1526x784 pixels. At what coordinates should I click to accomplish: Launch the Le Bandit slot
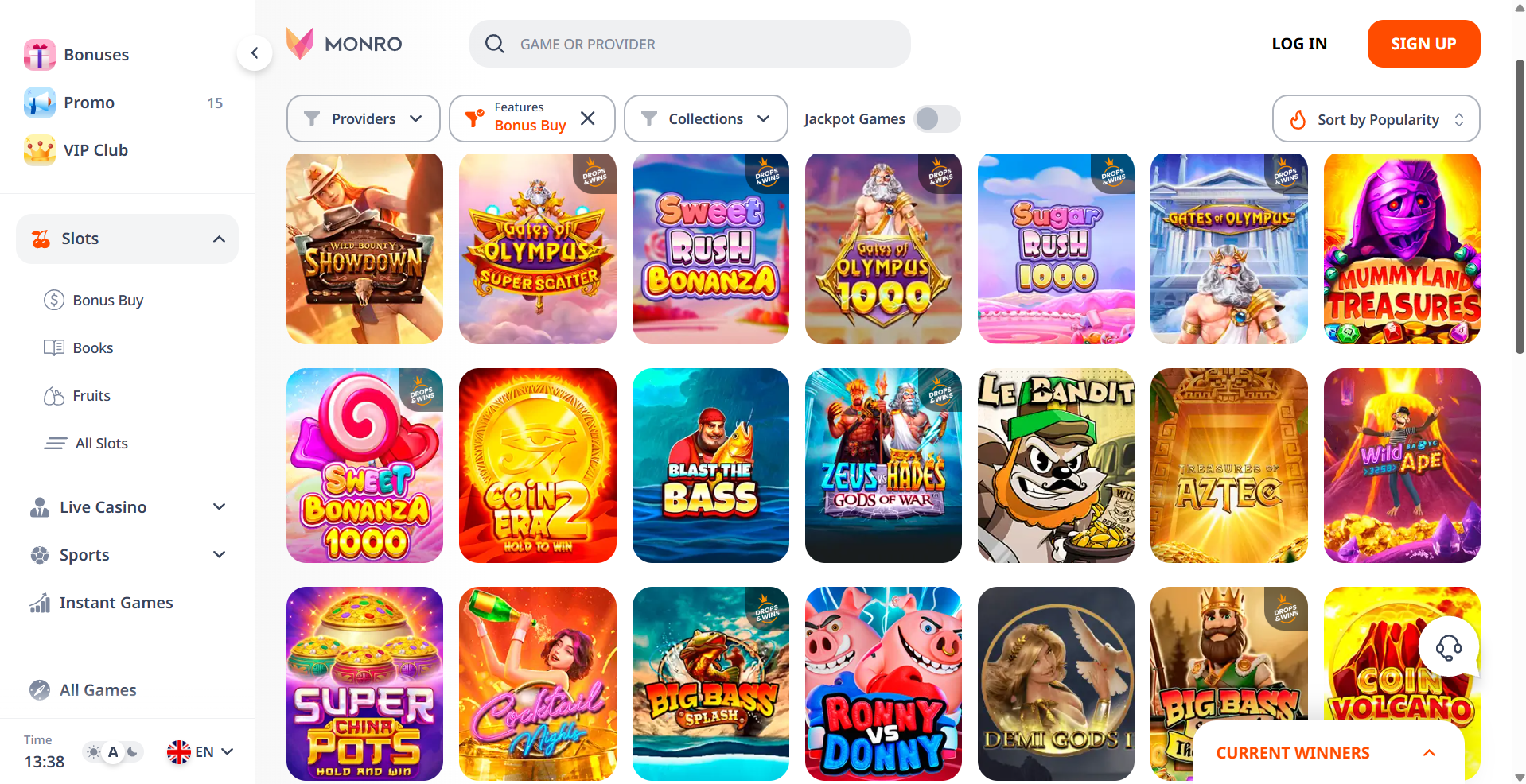(1055, 465)
